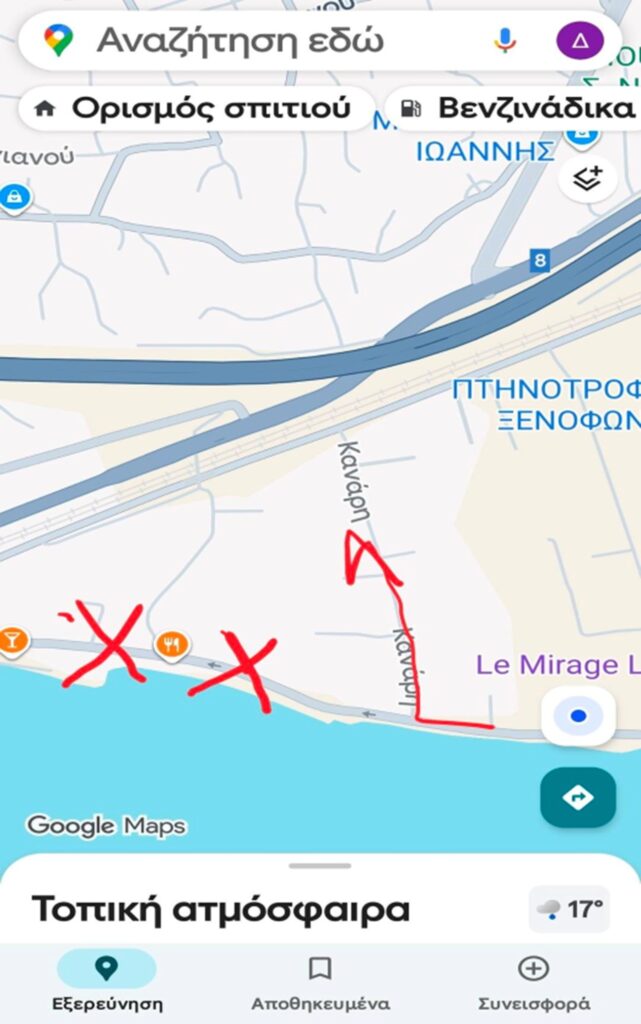Open directions with the teal arrow button
The width and height of the screenshot is (641, 1024).
tap(578, 797)
